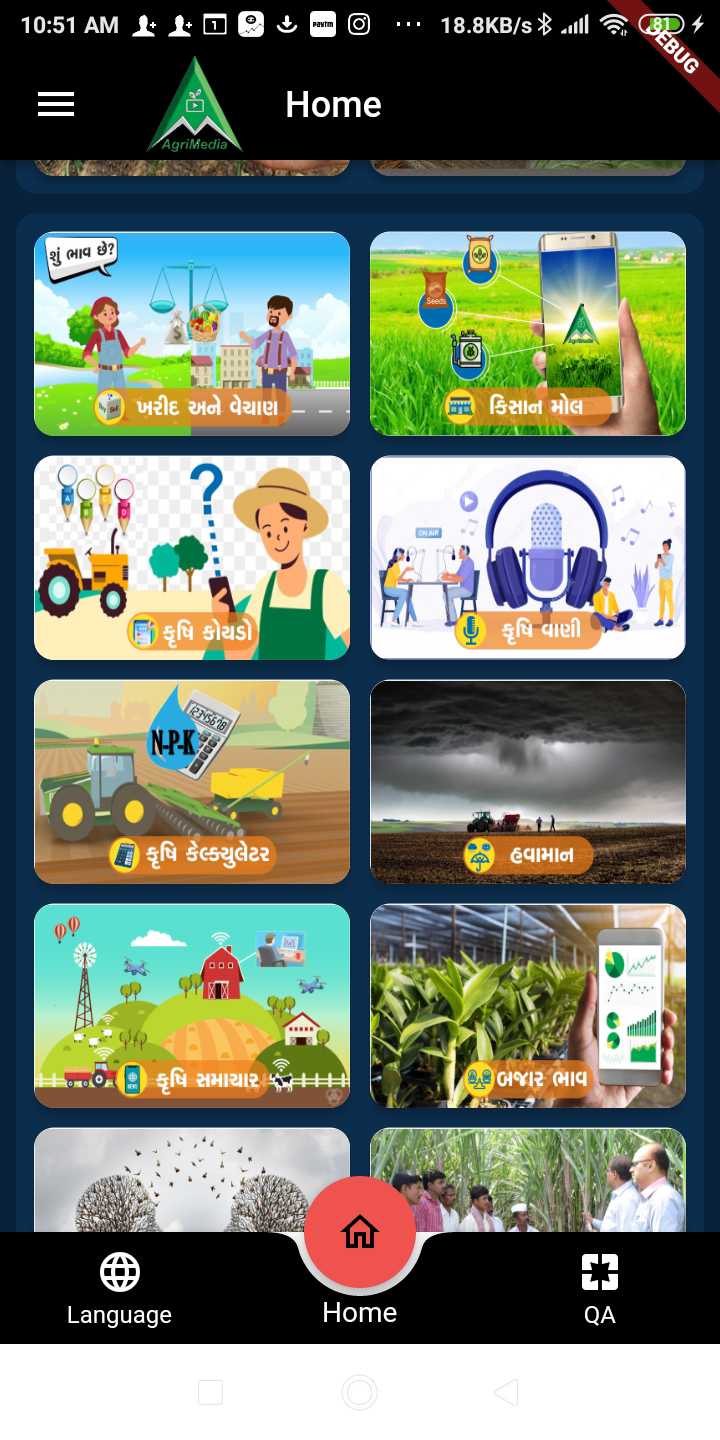Go back using the system back button
The image size is (720, 1440).
coord(507,1392)
